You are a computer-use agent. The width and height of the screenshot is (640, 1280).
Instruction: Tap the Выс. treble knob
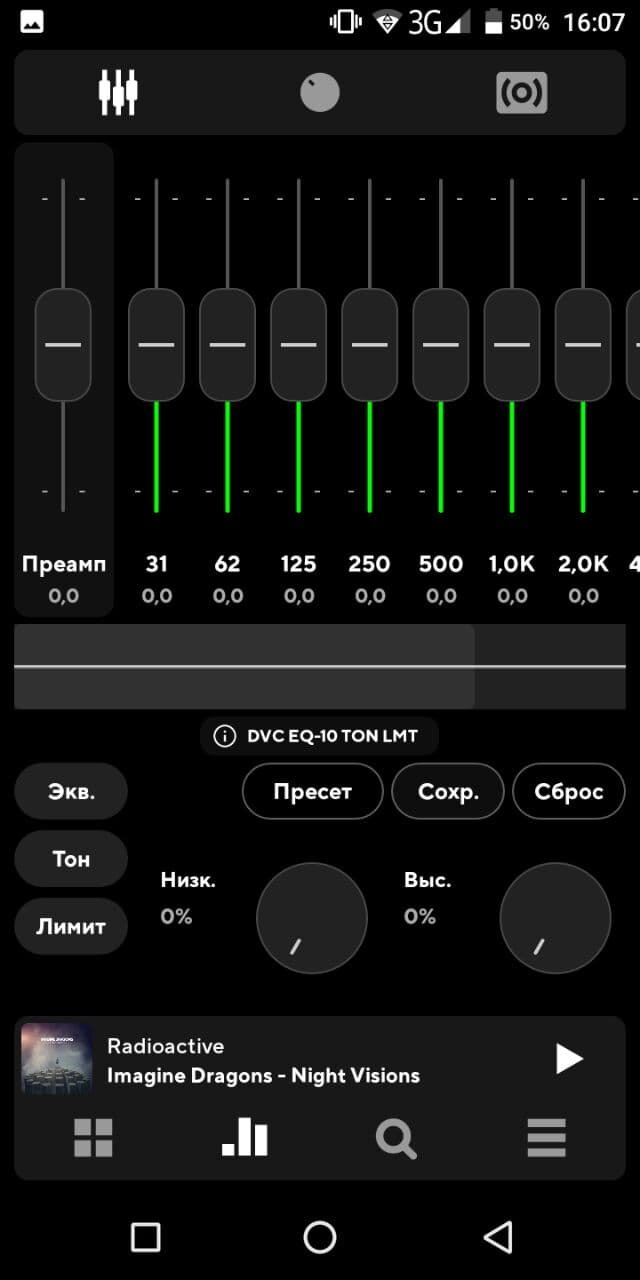(555, 918)
